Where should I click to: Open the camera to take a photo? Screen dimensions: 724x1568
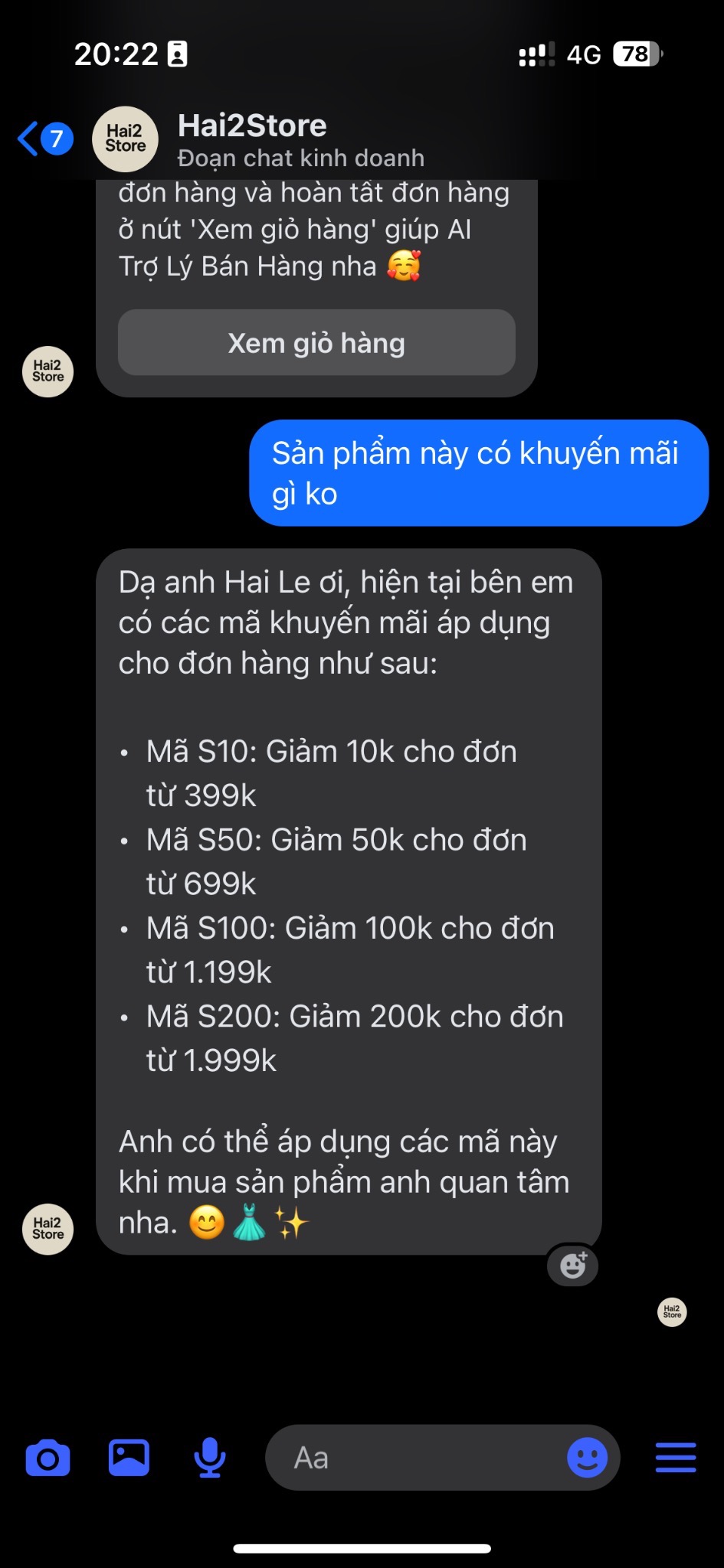coord(48,1458)
